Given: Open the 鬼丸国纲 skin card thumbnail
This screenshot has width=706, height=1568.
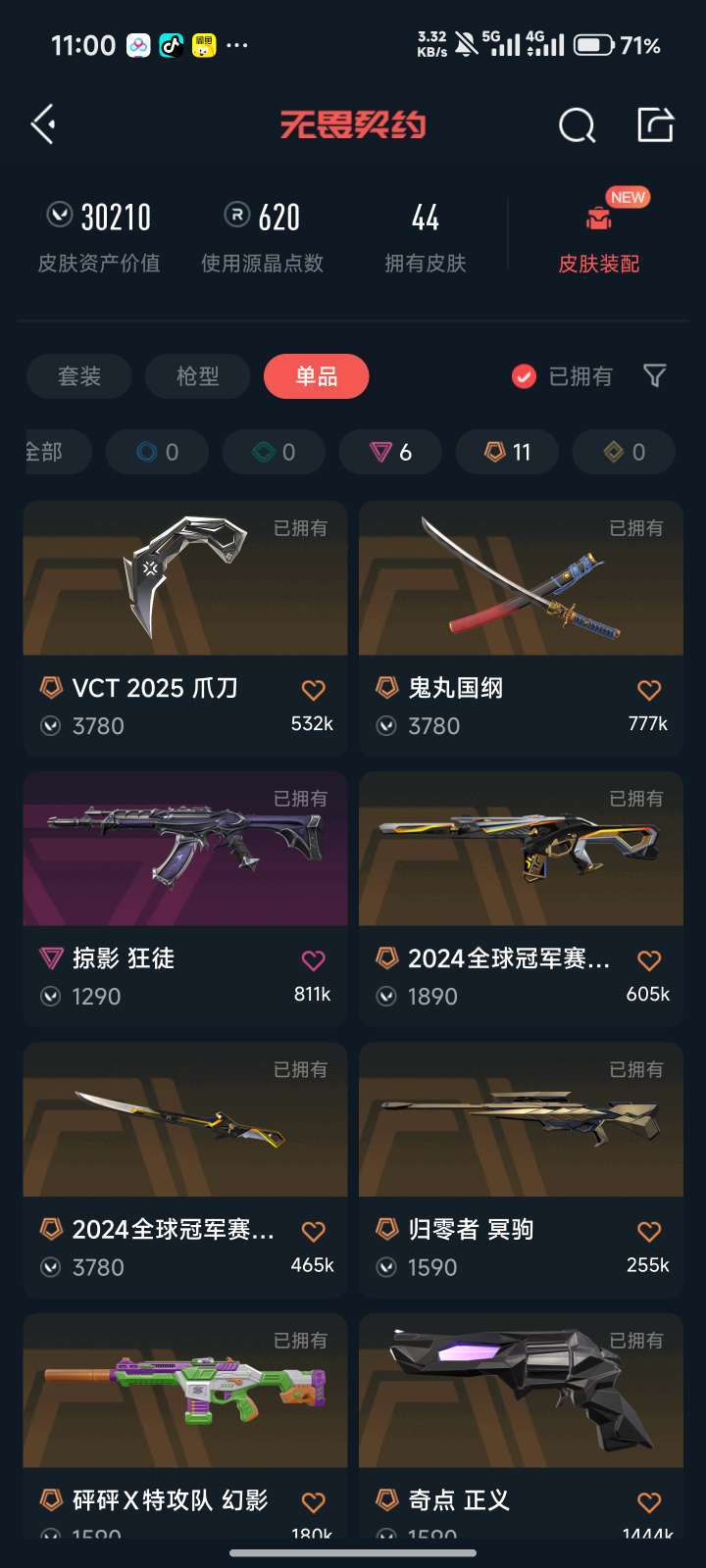Looking at the screenshot, I should pos(521,578).
